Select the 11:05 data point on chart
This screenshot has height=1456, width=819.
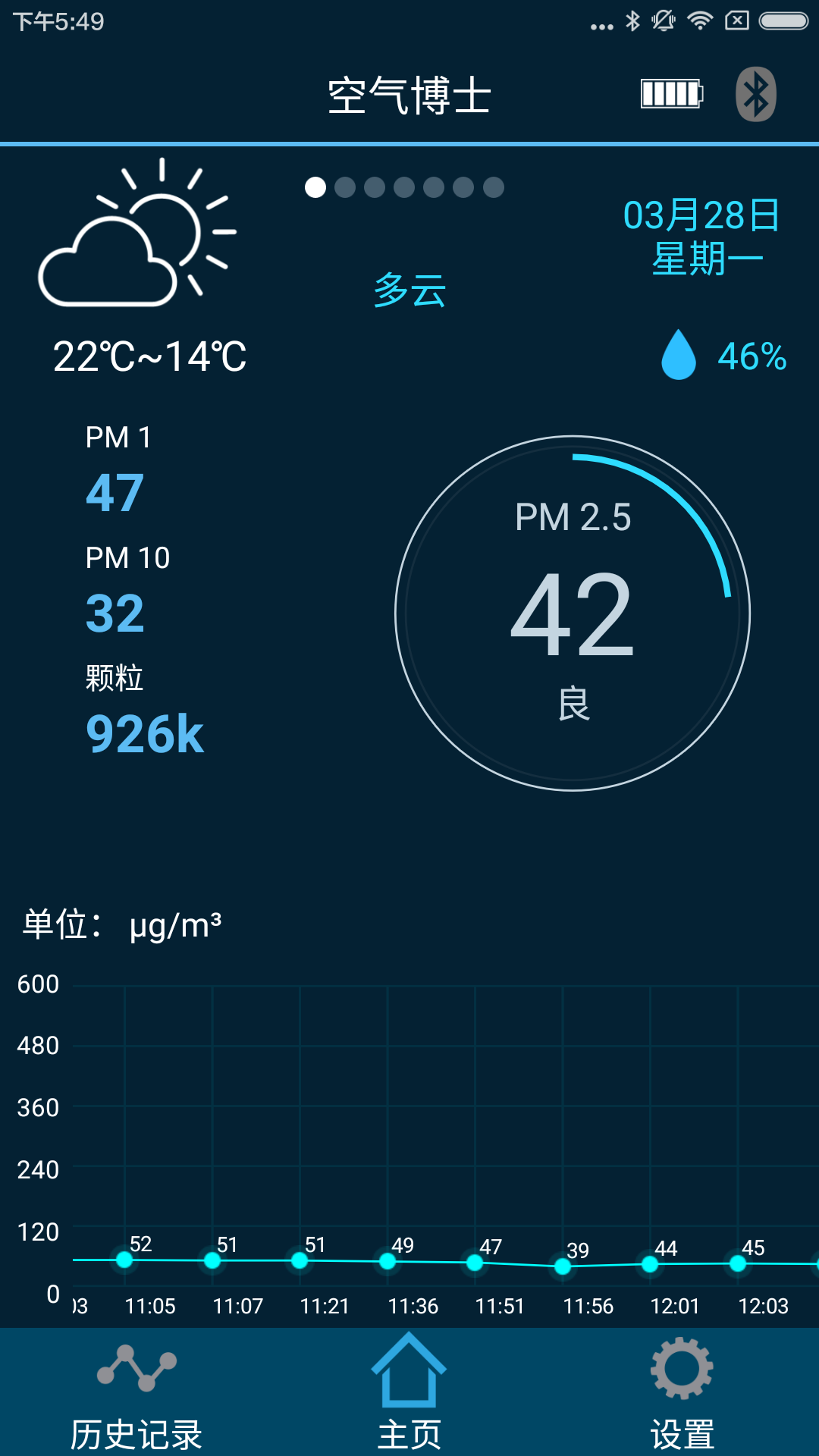click(x=124, y=1260)
